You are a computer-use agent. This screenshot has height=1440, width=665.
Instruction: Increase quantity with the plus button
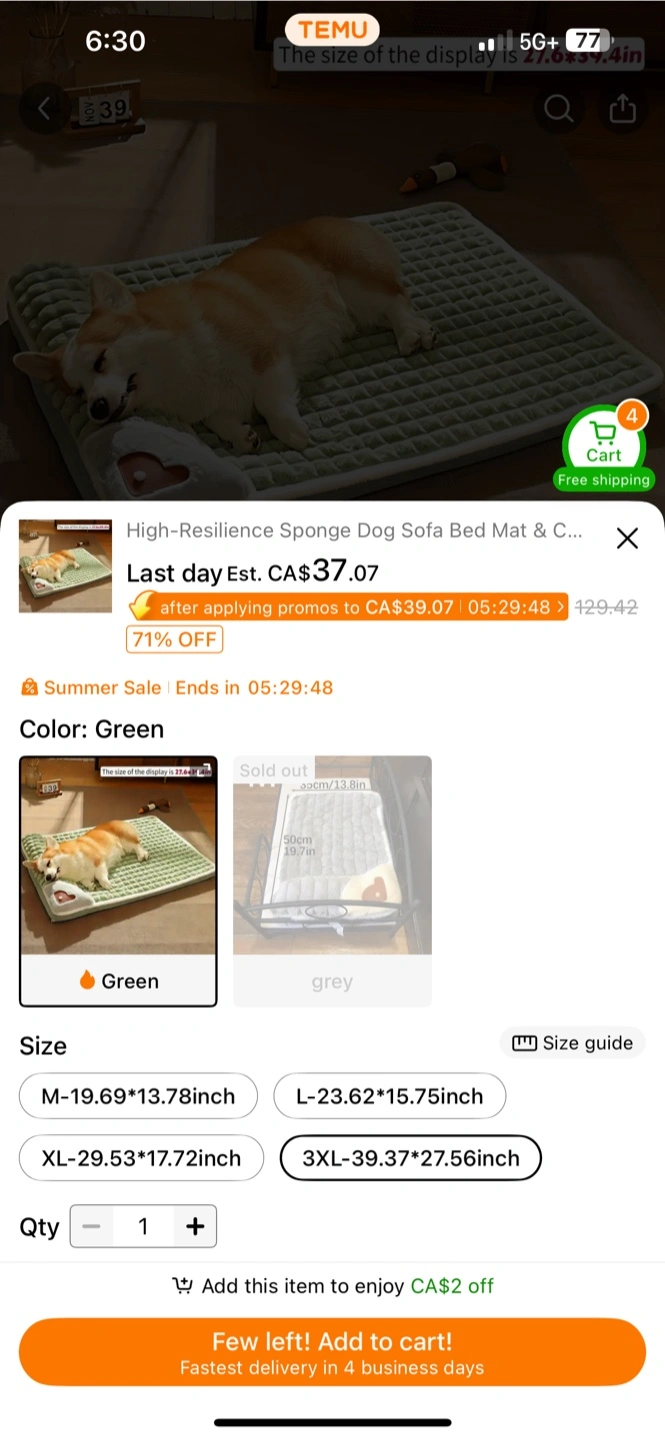coord(195,1227)
